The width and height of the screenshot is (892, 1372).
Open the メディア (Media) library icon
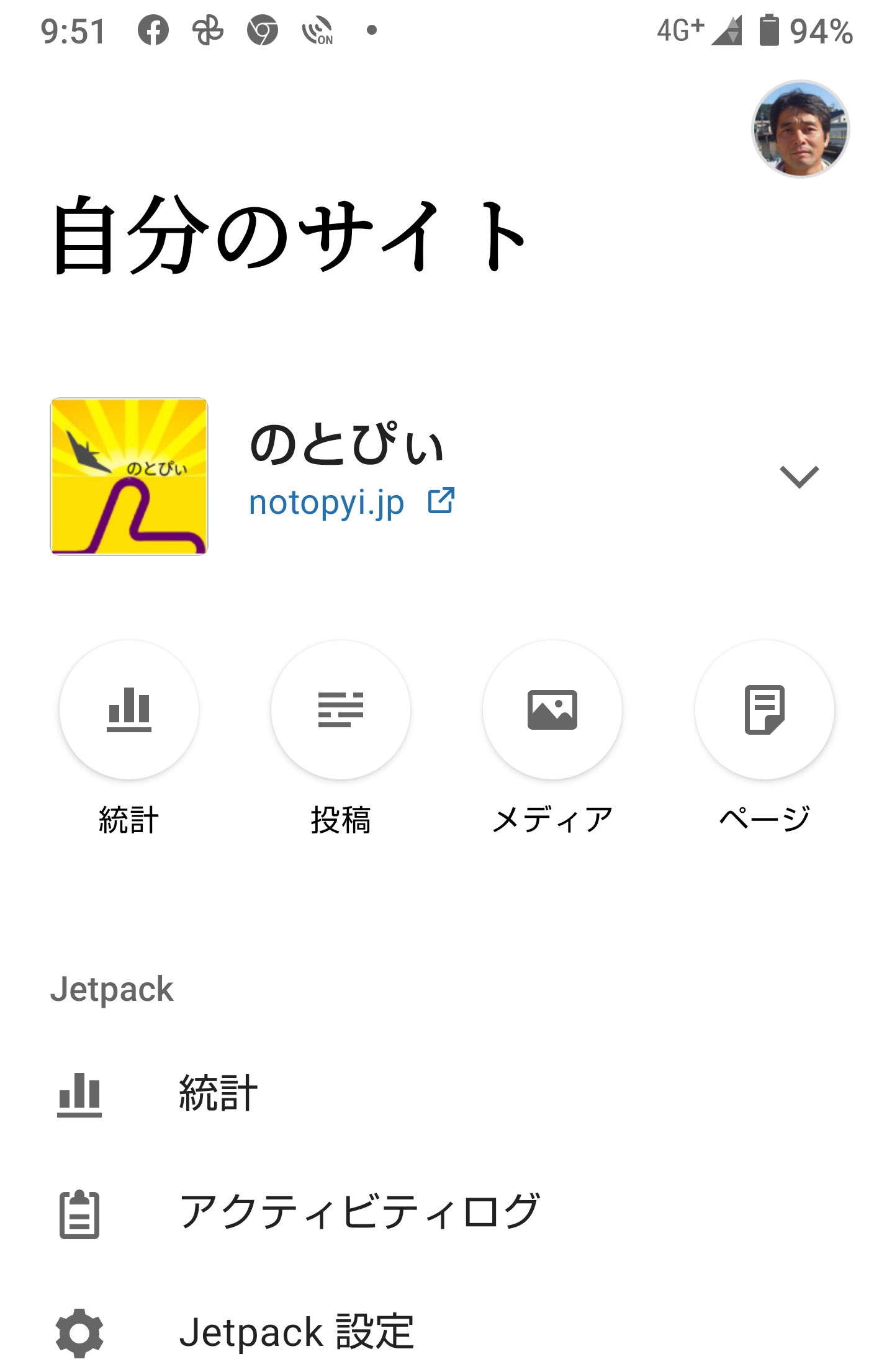[552, 711]
